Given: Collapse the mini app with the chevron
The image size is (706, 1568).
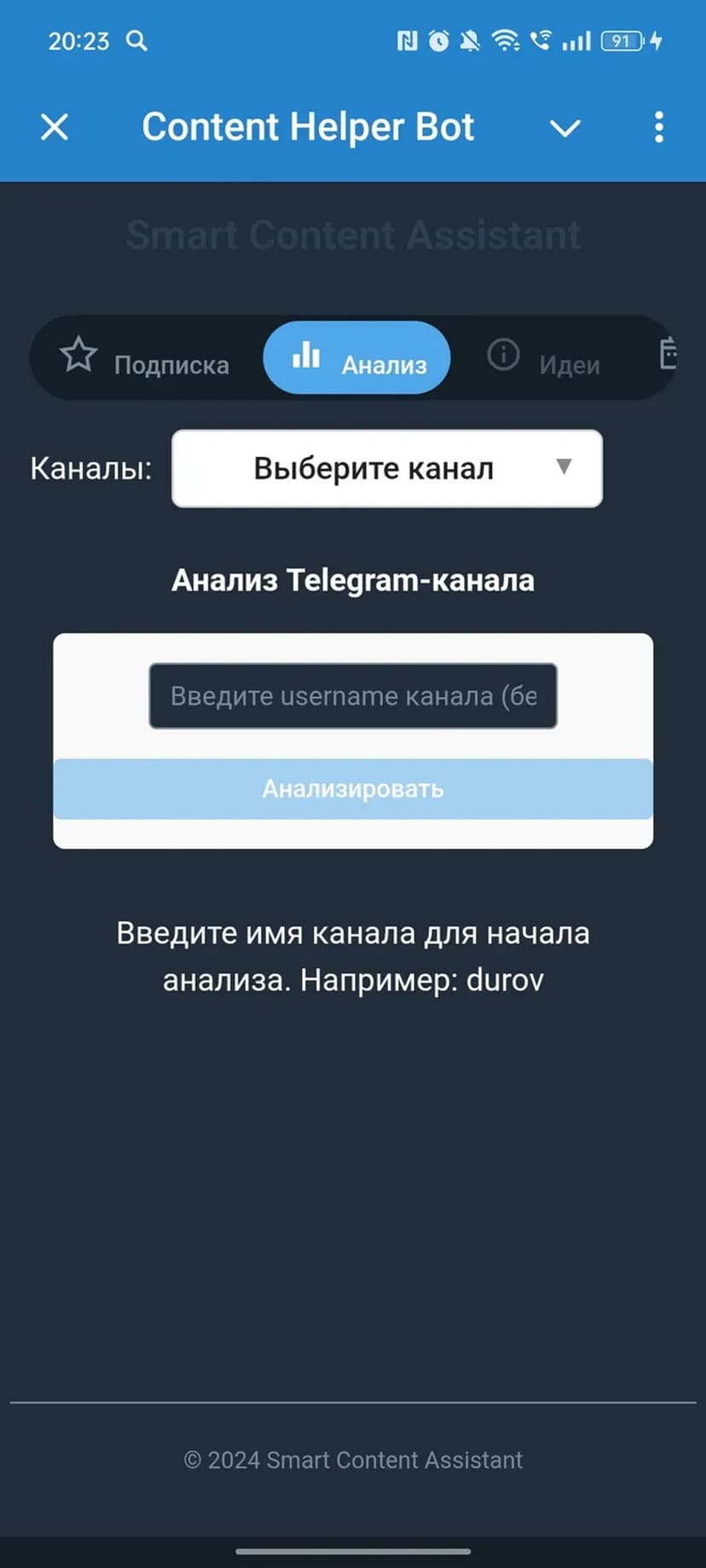Looking at the screenshot, I should [x=564, y=128].
